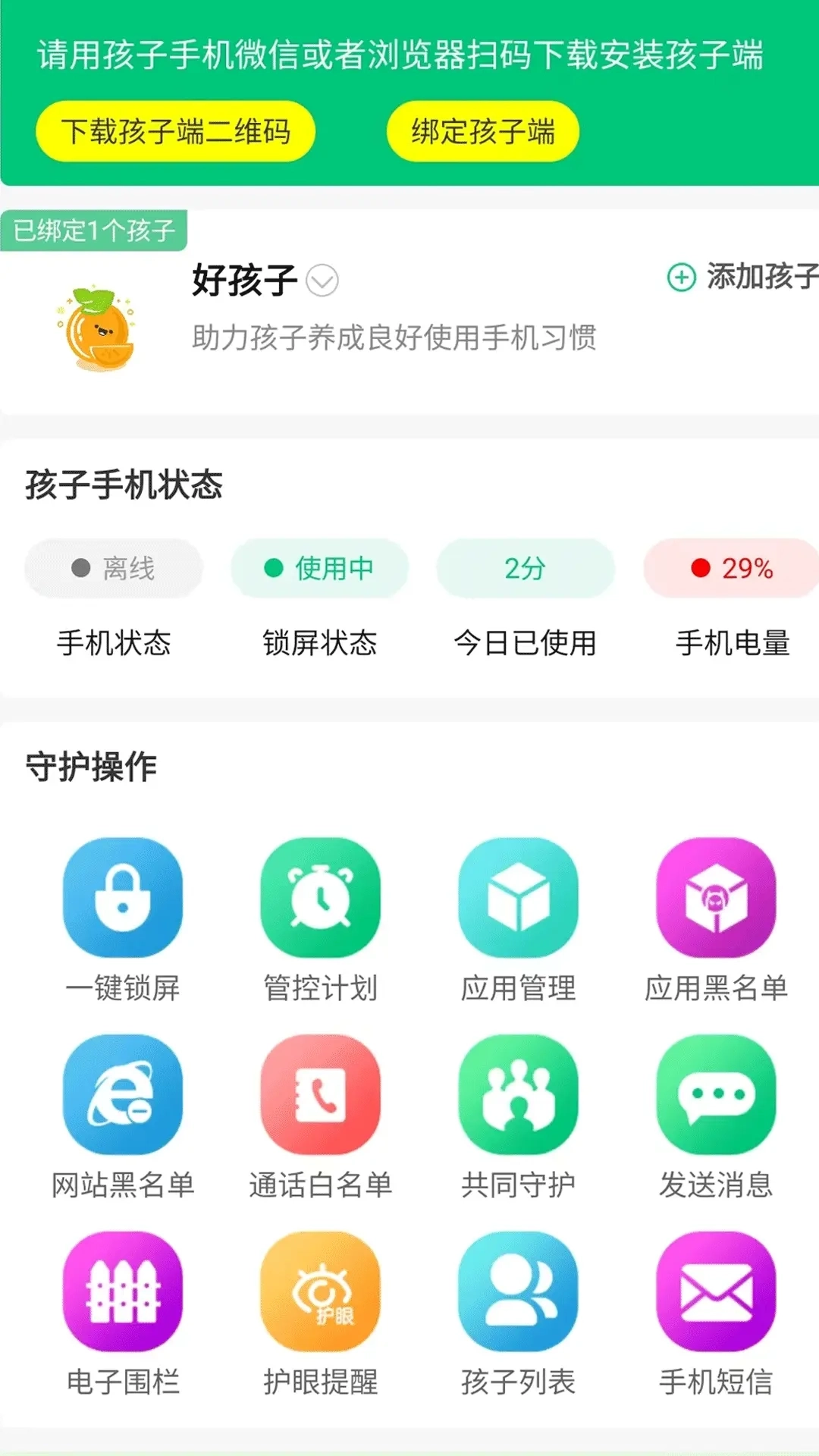This screenshot has height=1456, width=819.
Task: Open the 孩子列表 child list icon
Action: click(x=516, y=1294)
